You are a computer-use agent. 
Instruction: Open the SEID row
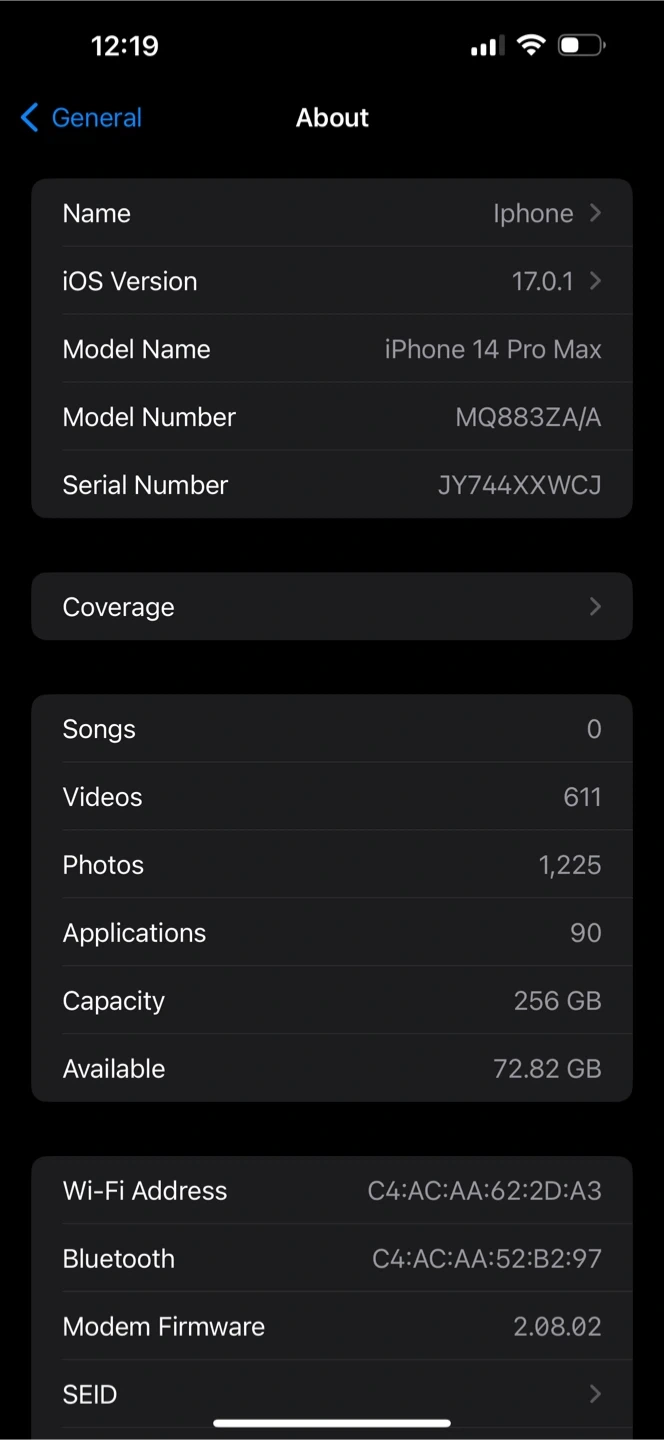(x=331, y=1394)
